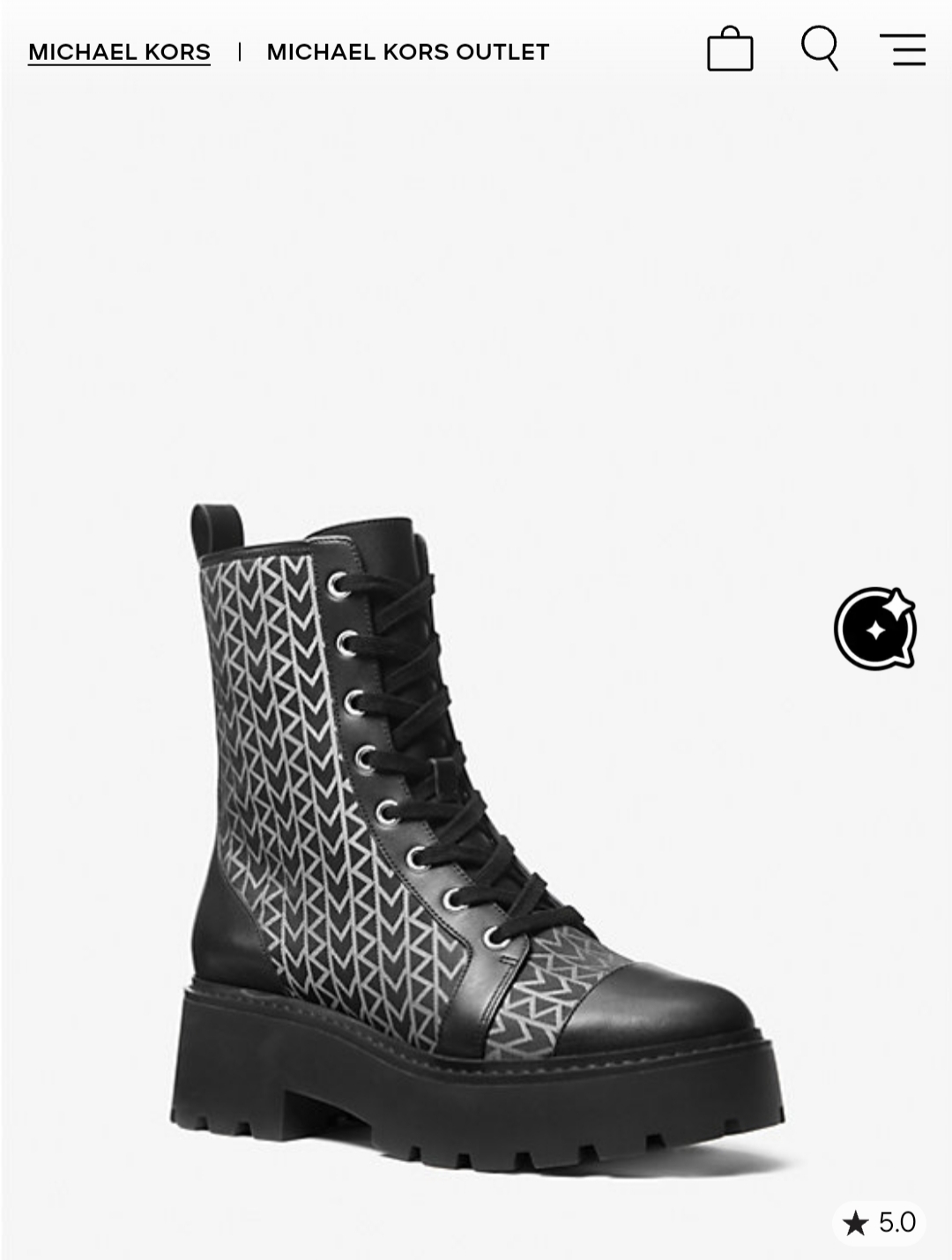Open the hamburger menu
The width and height of the screenshot is (952, 1260).
(x=903, y=49)
